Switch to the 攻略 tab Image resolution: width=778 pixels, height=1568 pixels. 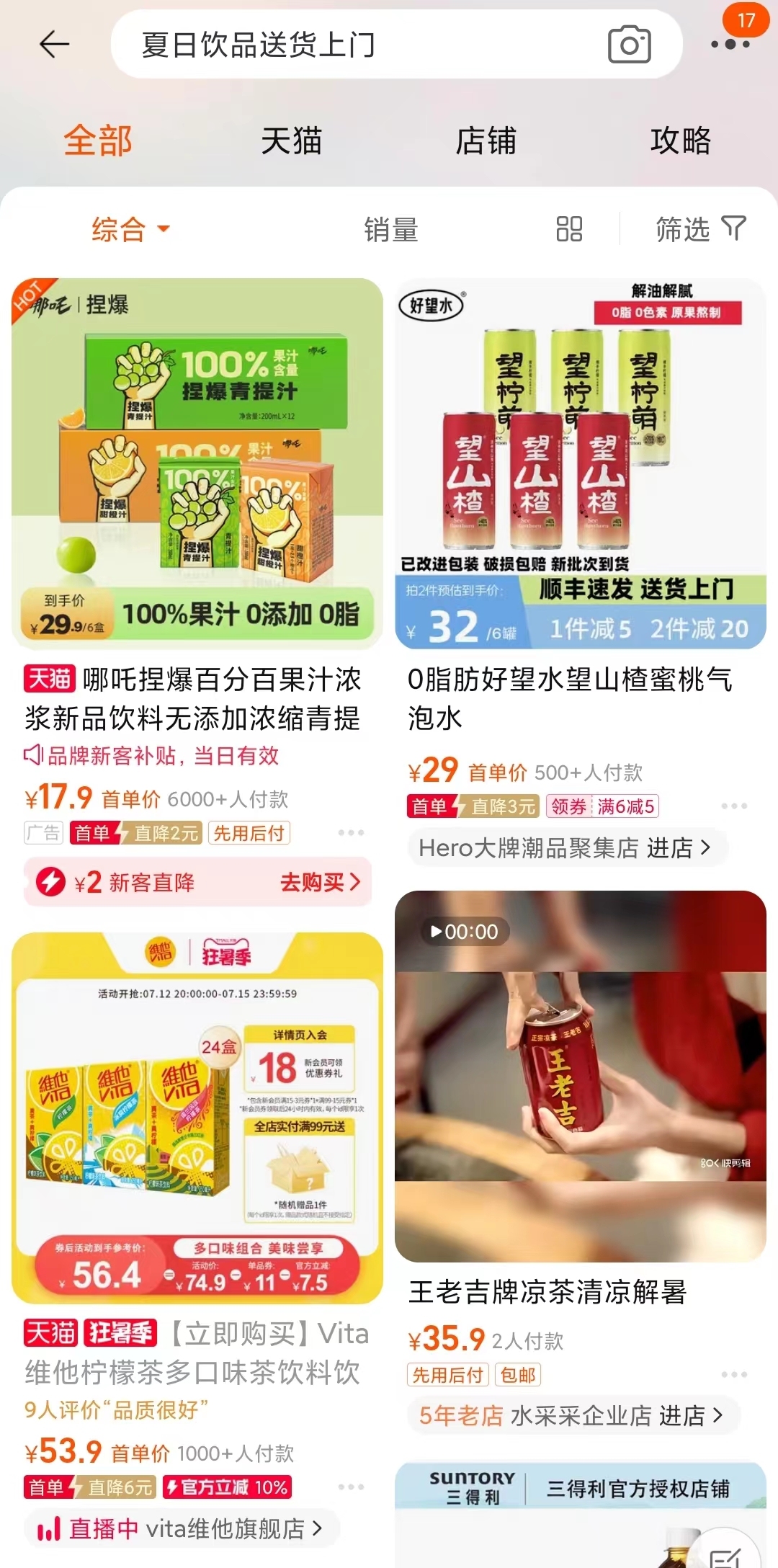click(x=680, y=141)
